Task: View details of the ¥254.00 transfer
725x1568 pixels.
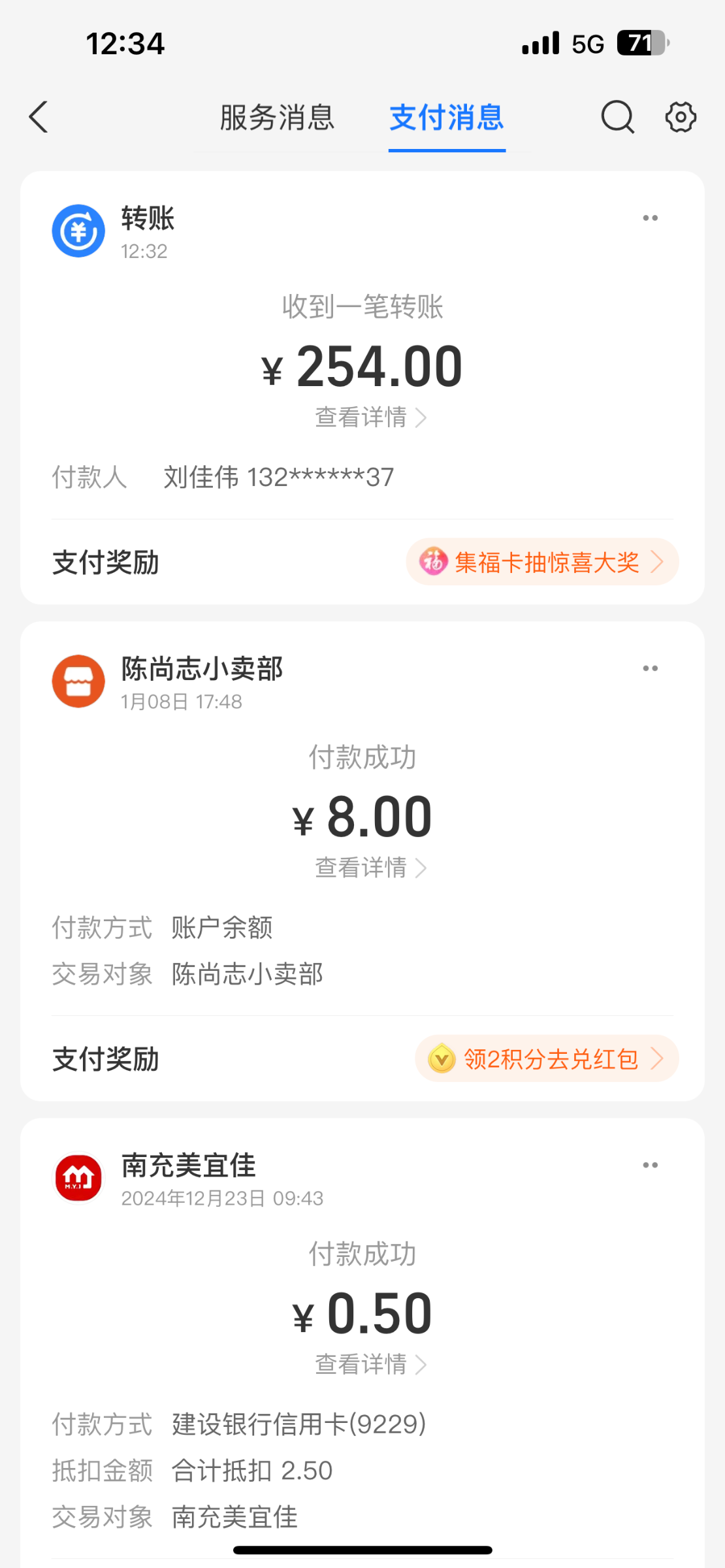Action: tap(370, 417)
